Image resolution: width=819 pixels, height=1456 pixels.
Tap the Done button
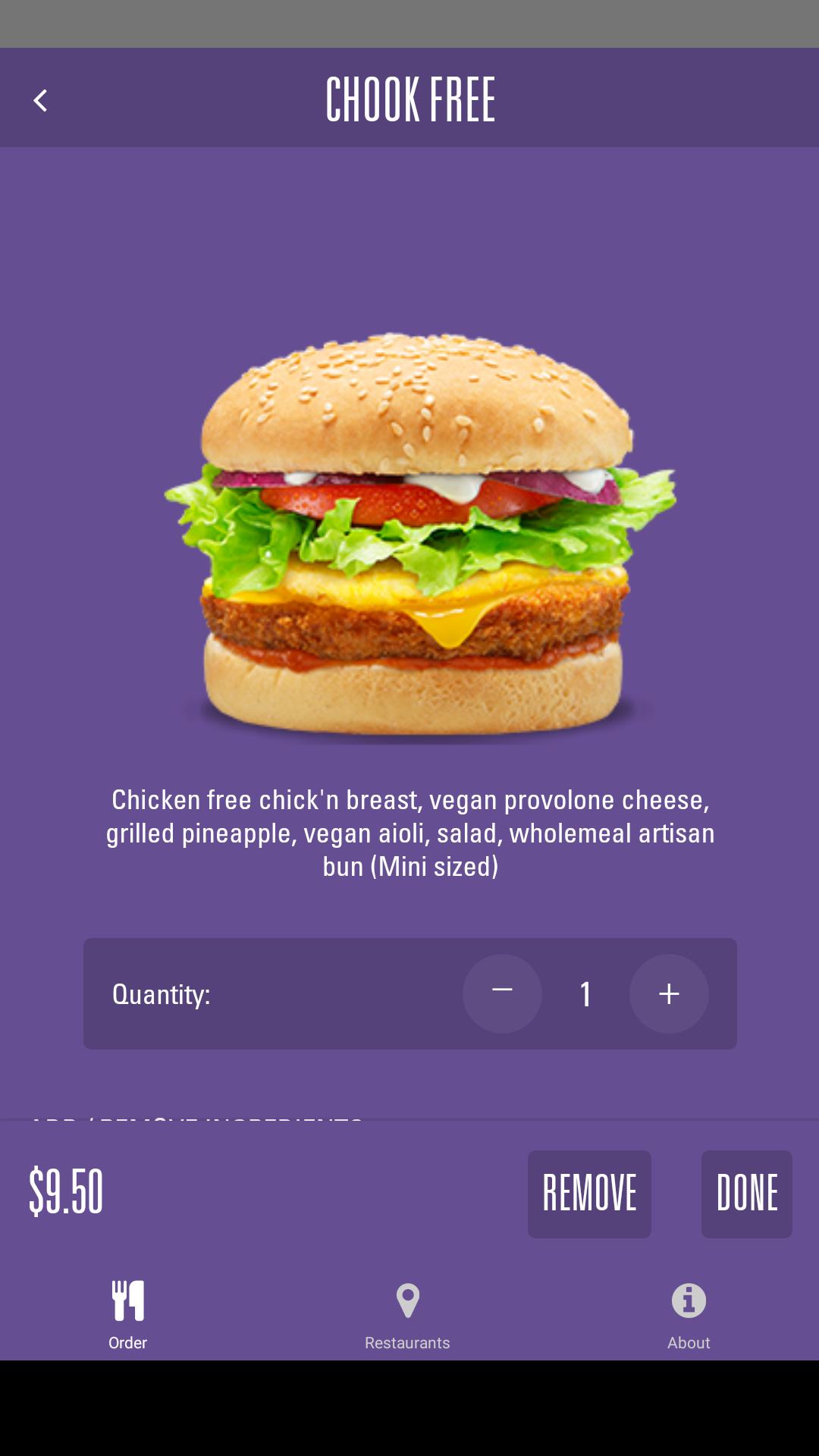tap(746, 1194)
